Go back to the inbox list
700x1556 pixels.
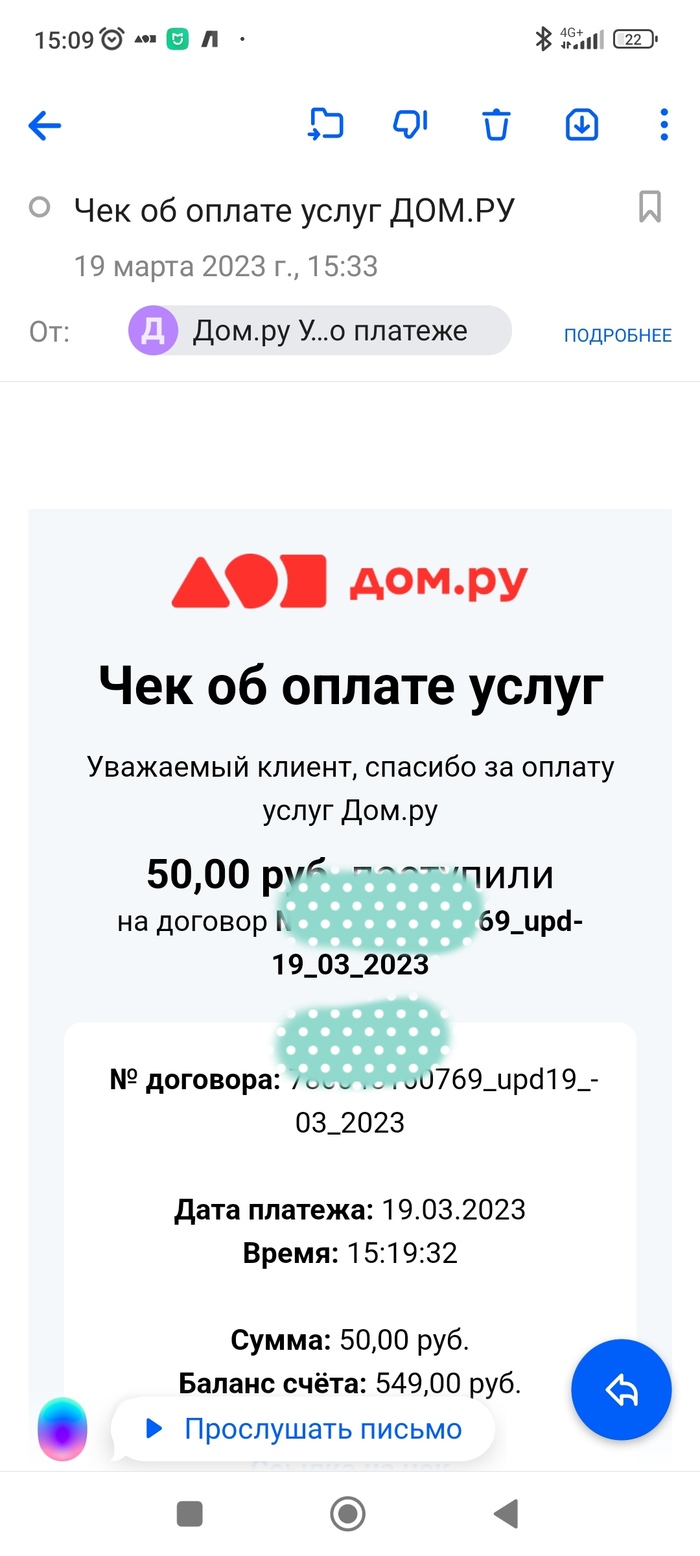pyautogui.click(x=45, y=125)
